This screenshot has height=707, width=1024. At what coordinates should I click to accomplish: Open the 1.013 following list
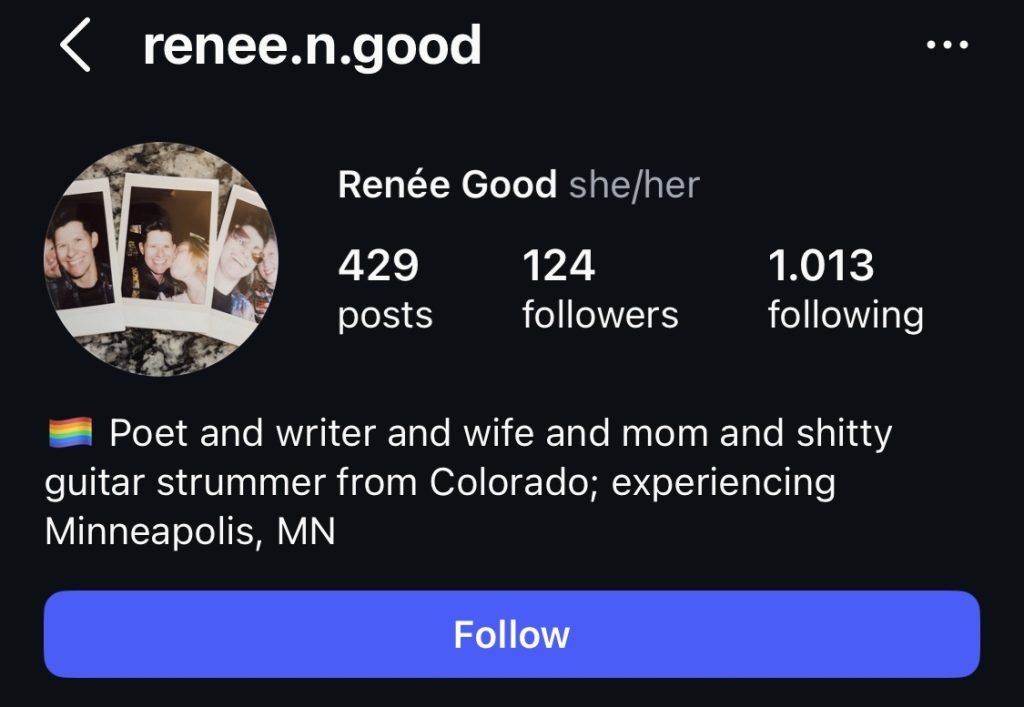click(x=845, y=290)
